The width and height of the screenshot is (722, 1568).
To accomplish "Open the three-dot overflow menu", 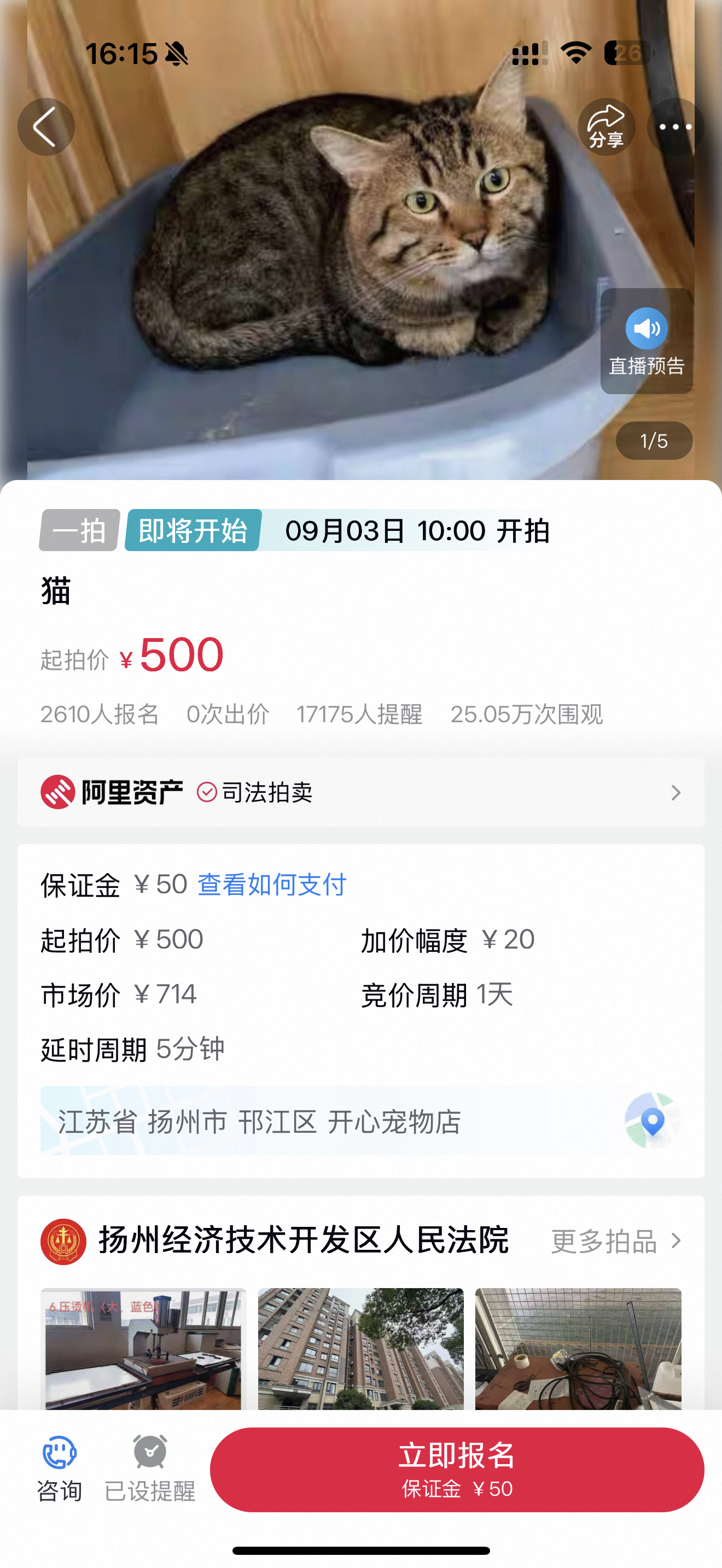I will coord(675,127).
